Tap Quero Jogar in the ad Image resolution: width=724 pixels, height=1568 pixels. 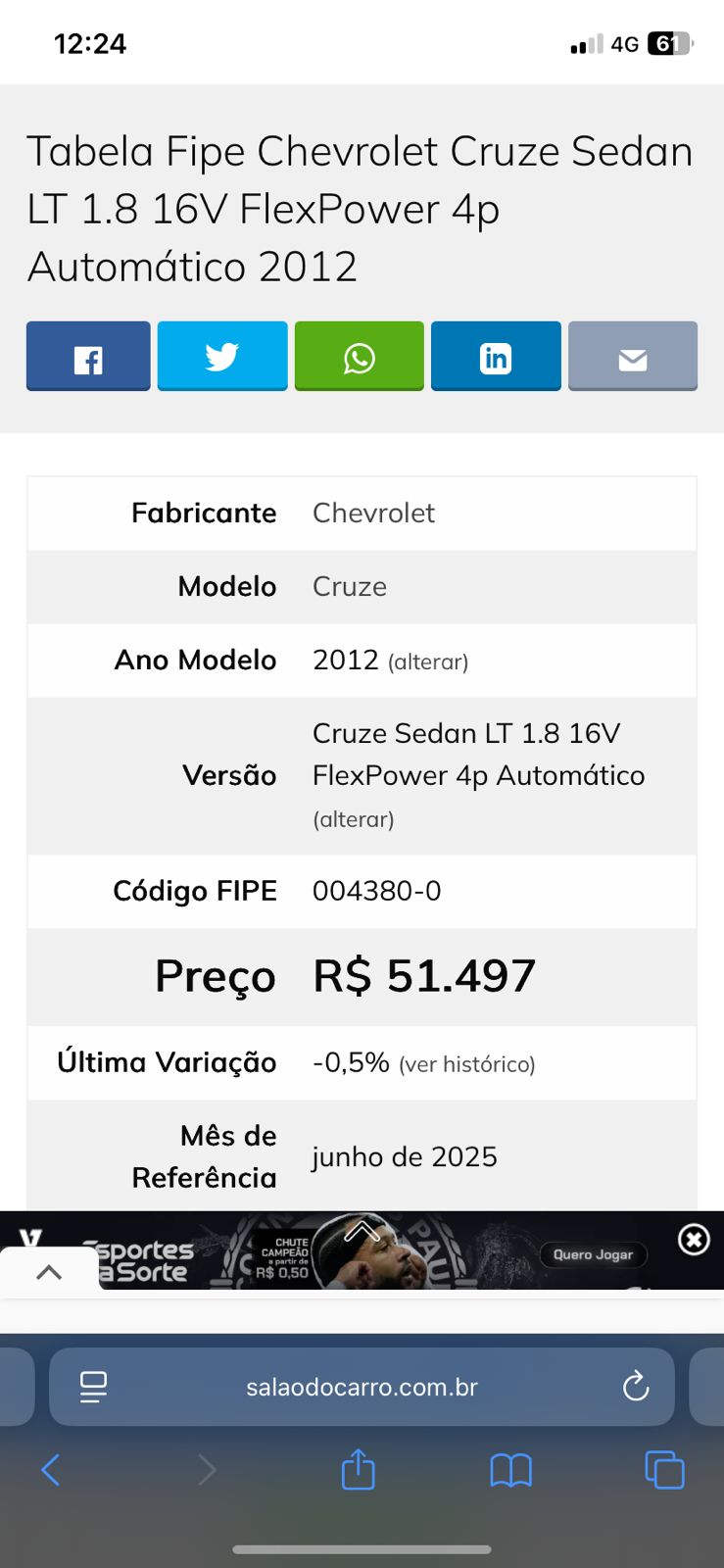click(x=592, y=1253)
